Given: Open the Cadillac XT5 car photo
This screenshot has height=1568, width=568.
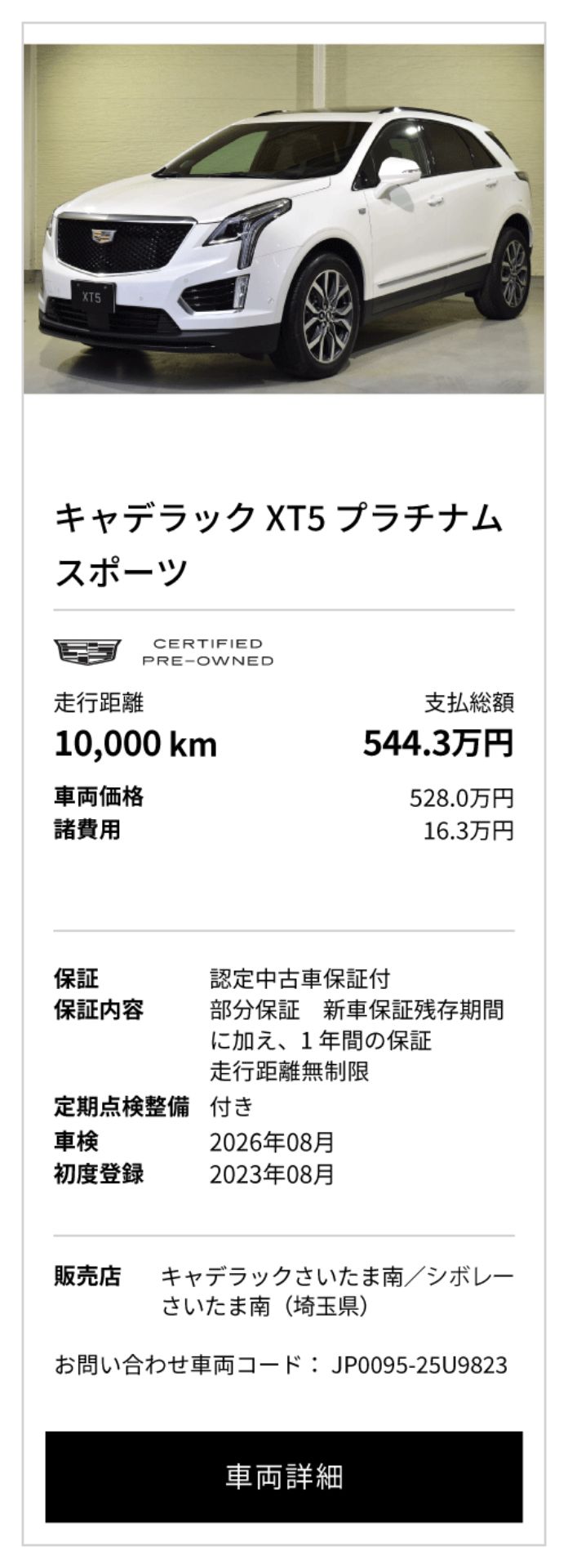Looking at the screenshot, I should tap(283, 219).
